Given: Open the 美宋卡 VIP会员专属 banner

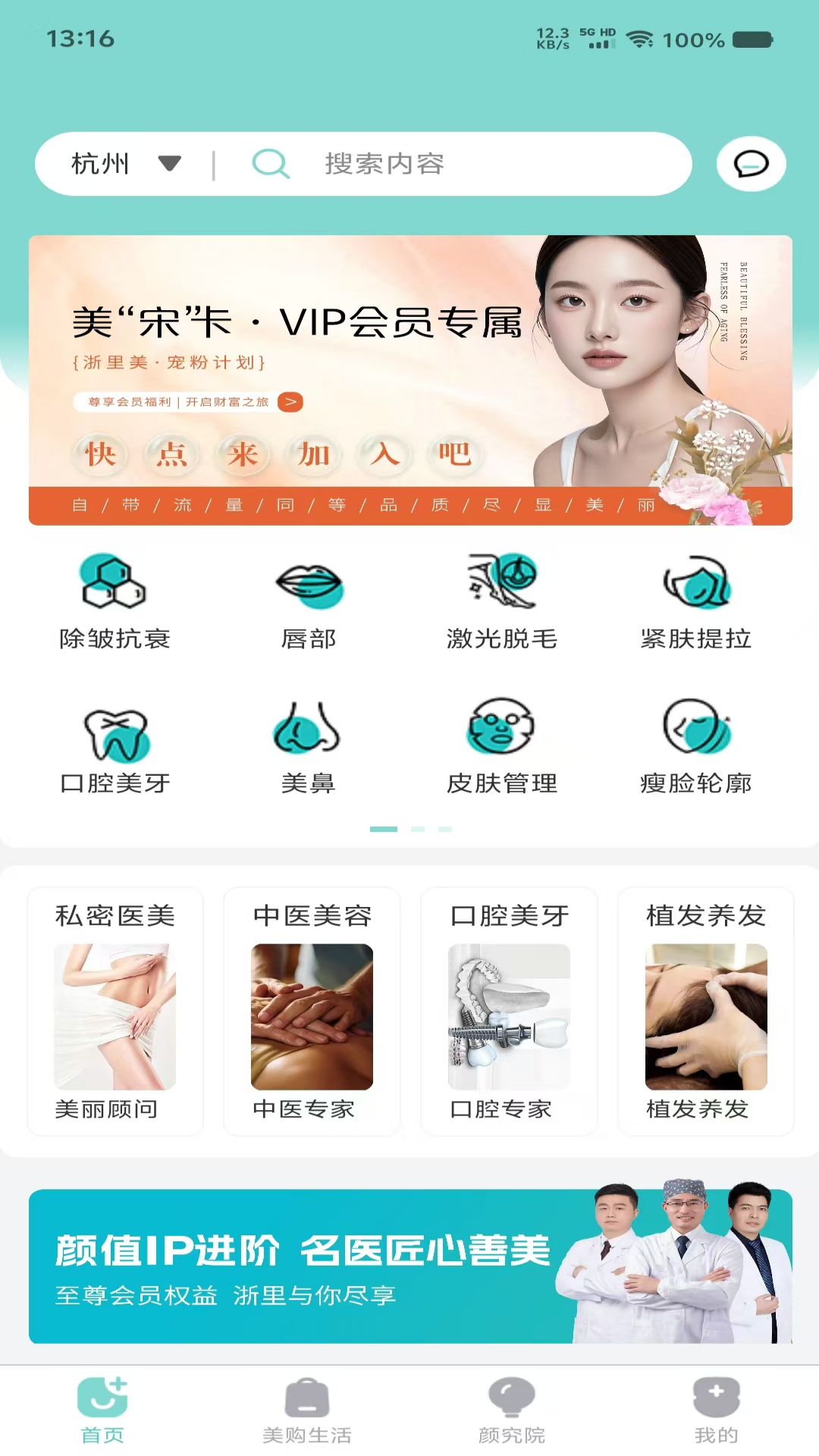Looking at the screenshot, I should [409, 379].
